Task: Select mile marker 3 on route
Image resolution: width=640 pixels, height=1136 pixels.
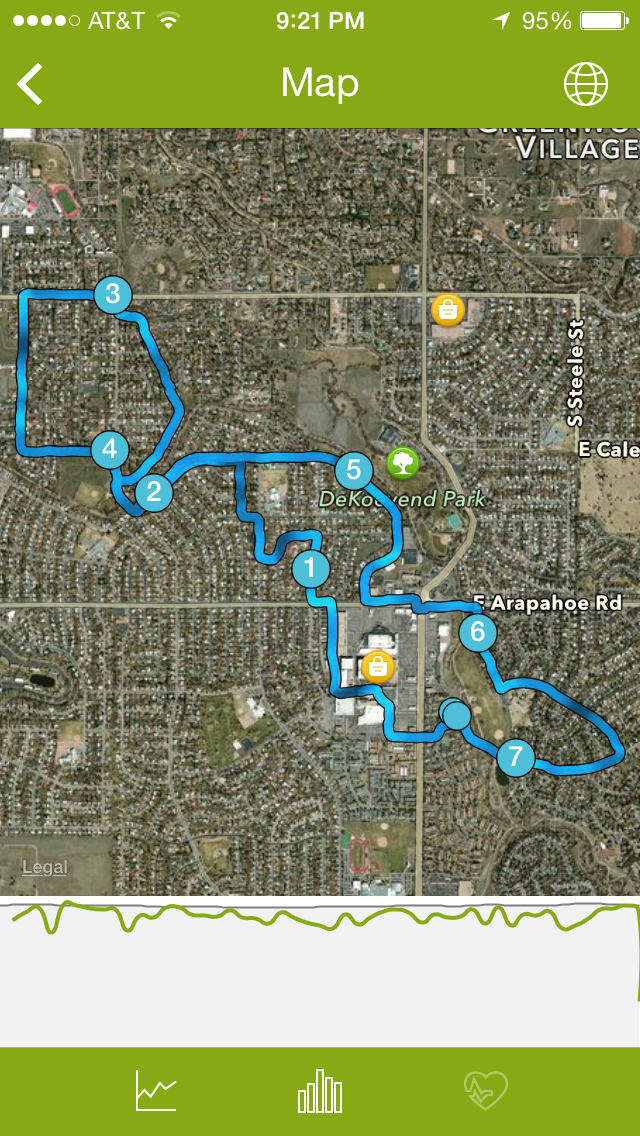Action: [113, 294]
